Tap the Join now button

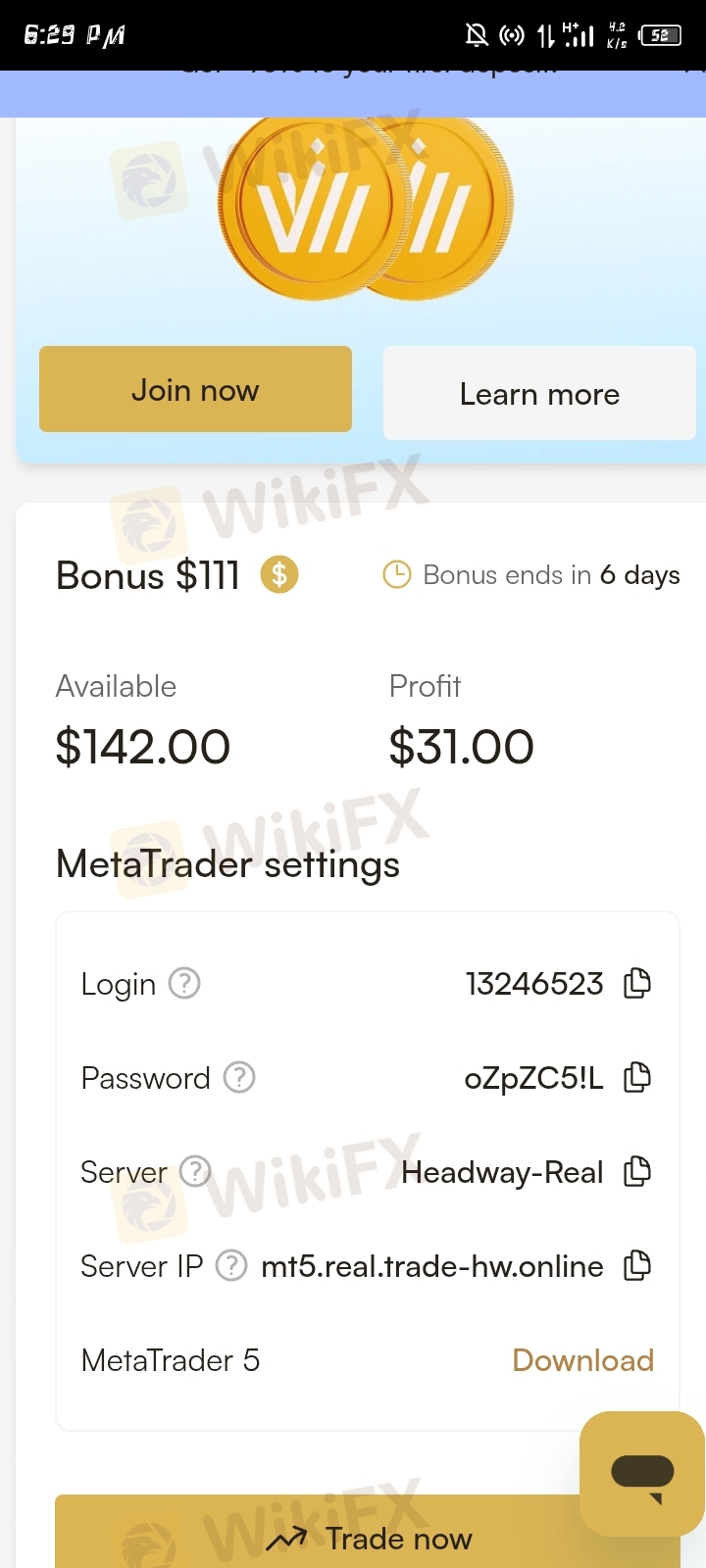[195, 389]
